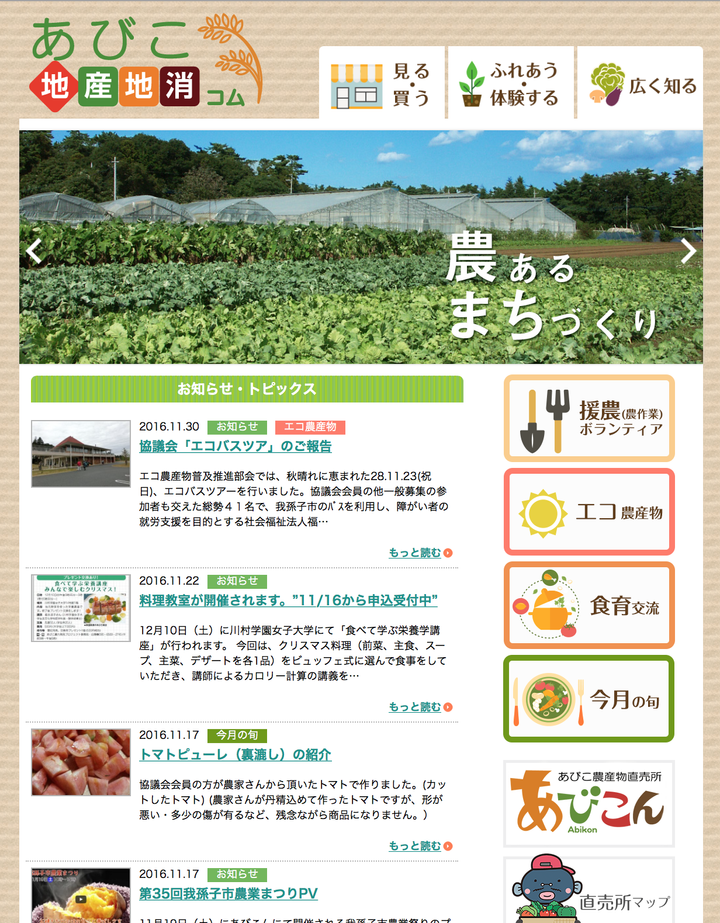
Task: Open article 協議会「エコバスツア」のご報告
Action: [235, 446]
